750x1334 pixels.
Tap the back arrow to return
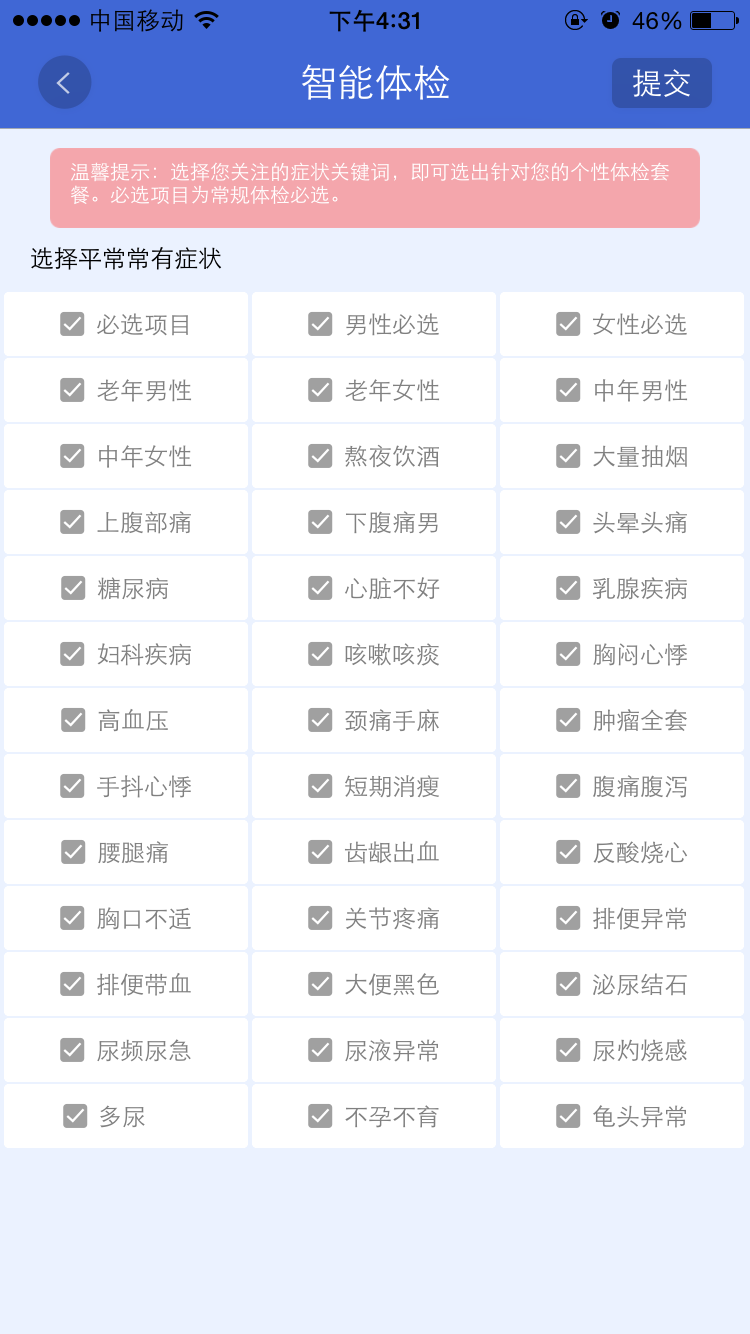[64, 83]
